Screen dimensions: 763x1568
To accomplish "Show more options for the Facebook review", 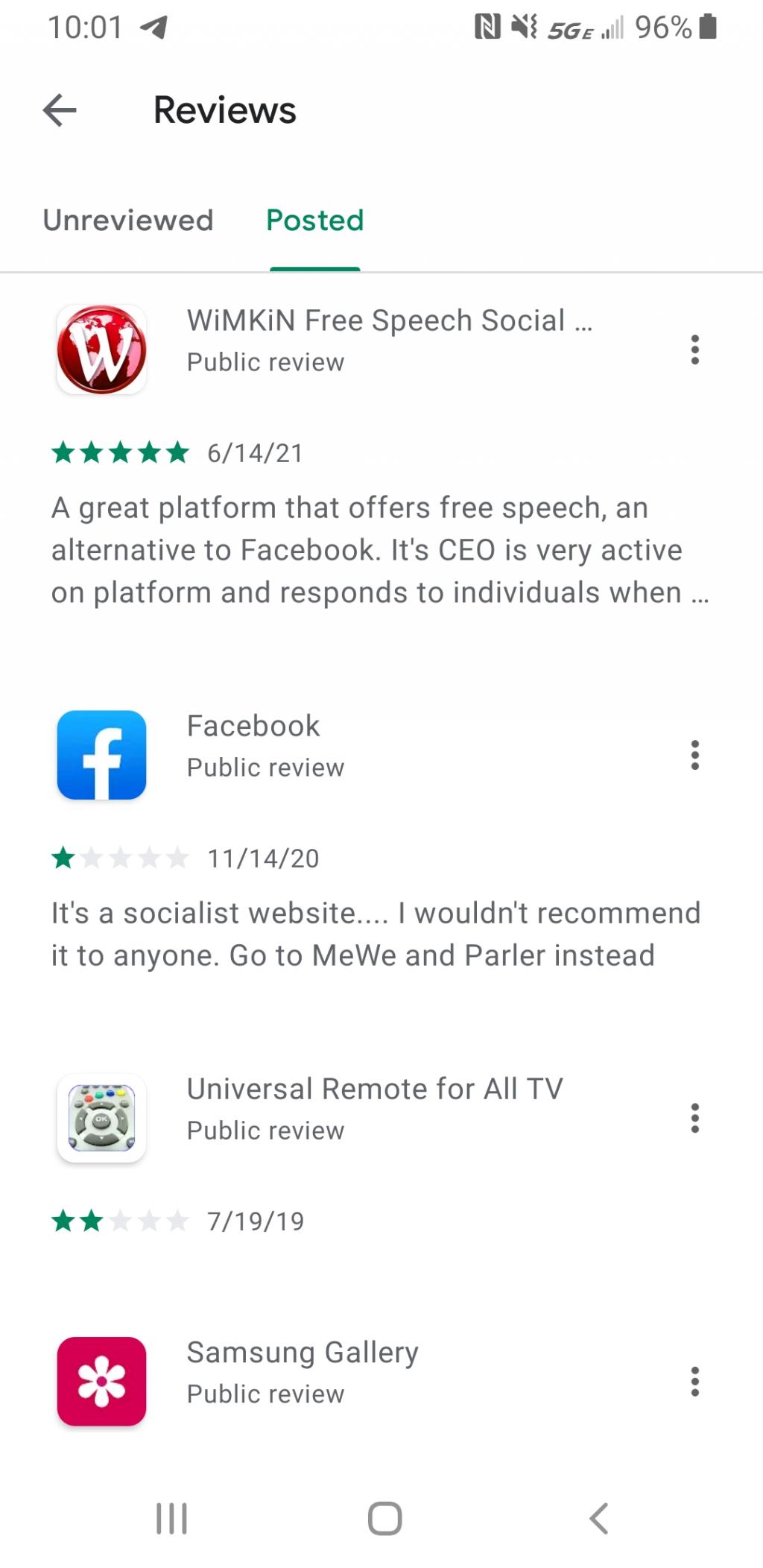I will (x=694, y=755).
